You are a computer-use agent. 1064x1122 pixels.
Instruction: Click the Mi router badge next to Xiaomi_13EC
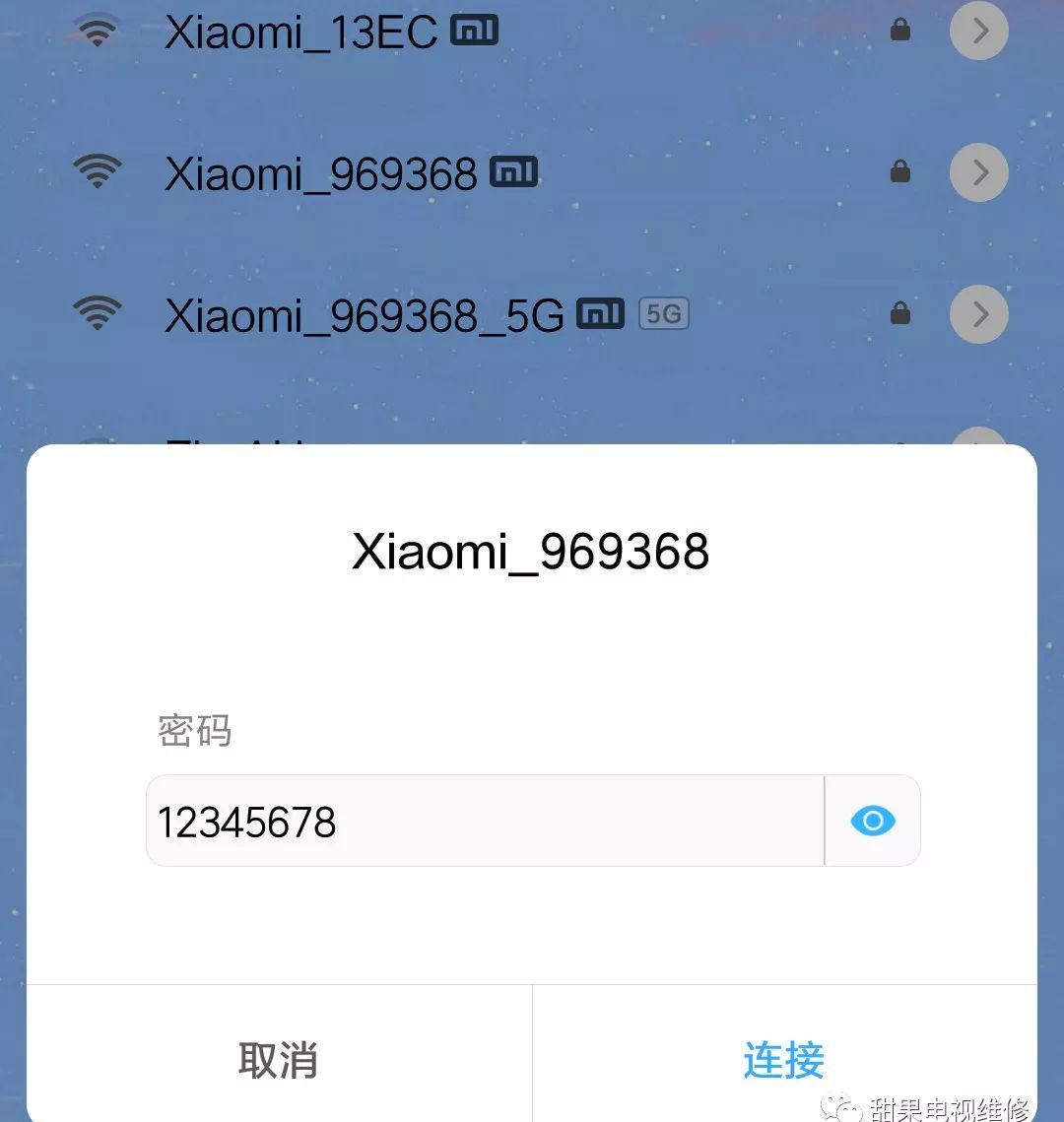[474, 30]
